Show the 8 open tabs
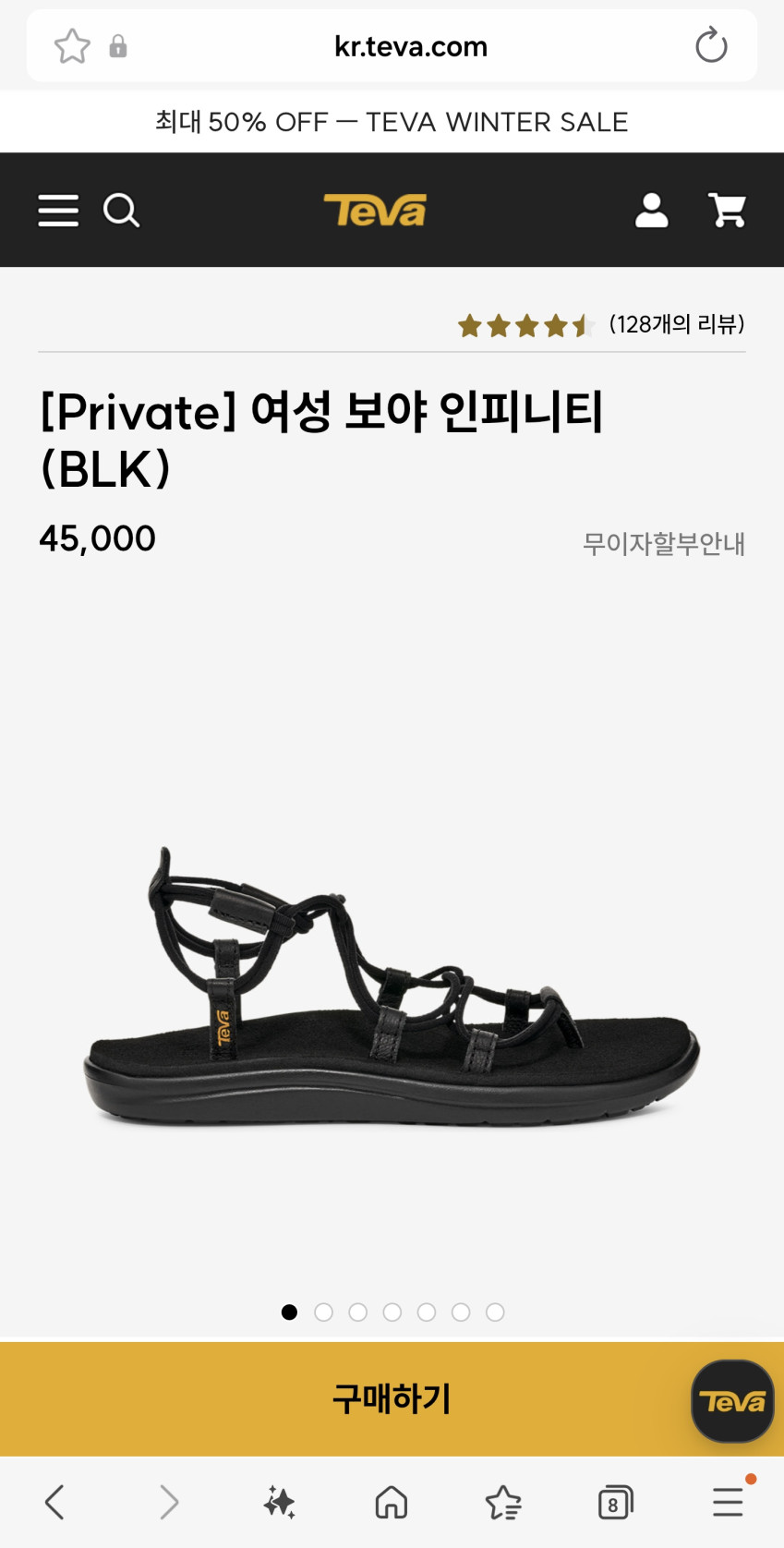 615,1502
